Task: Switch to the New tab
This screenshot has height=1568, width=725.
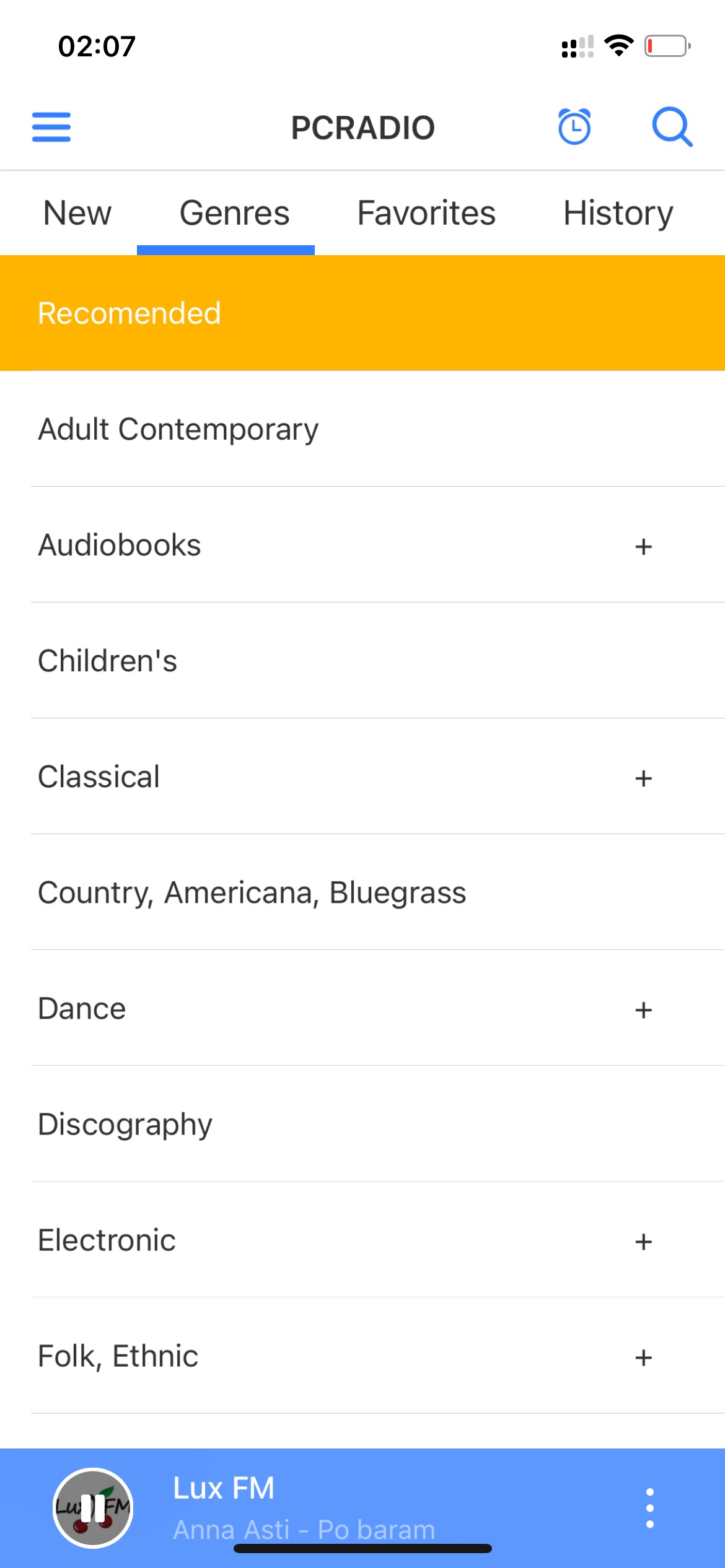Action: pos(77,213)
